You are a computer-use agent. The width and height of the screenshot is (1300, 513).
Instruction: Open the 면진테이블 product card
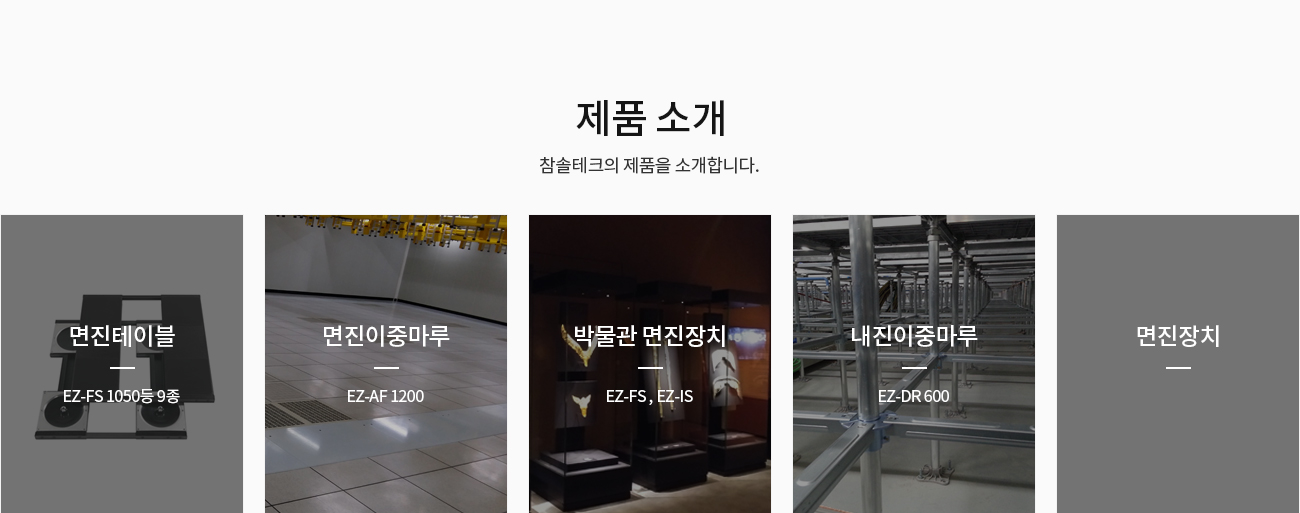pos(122,364)
